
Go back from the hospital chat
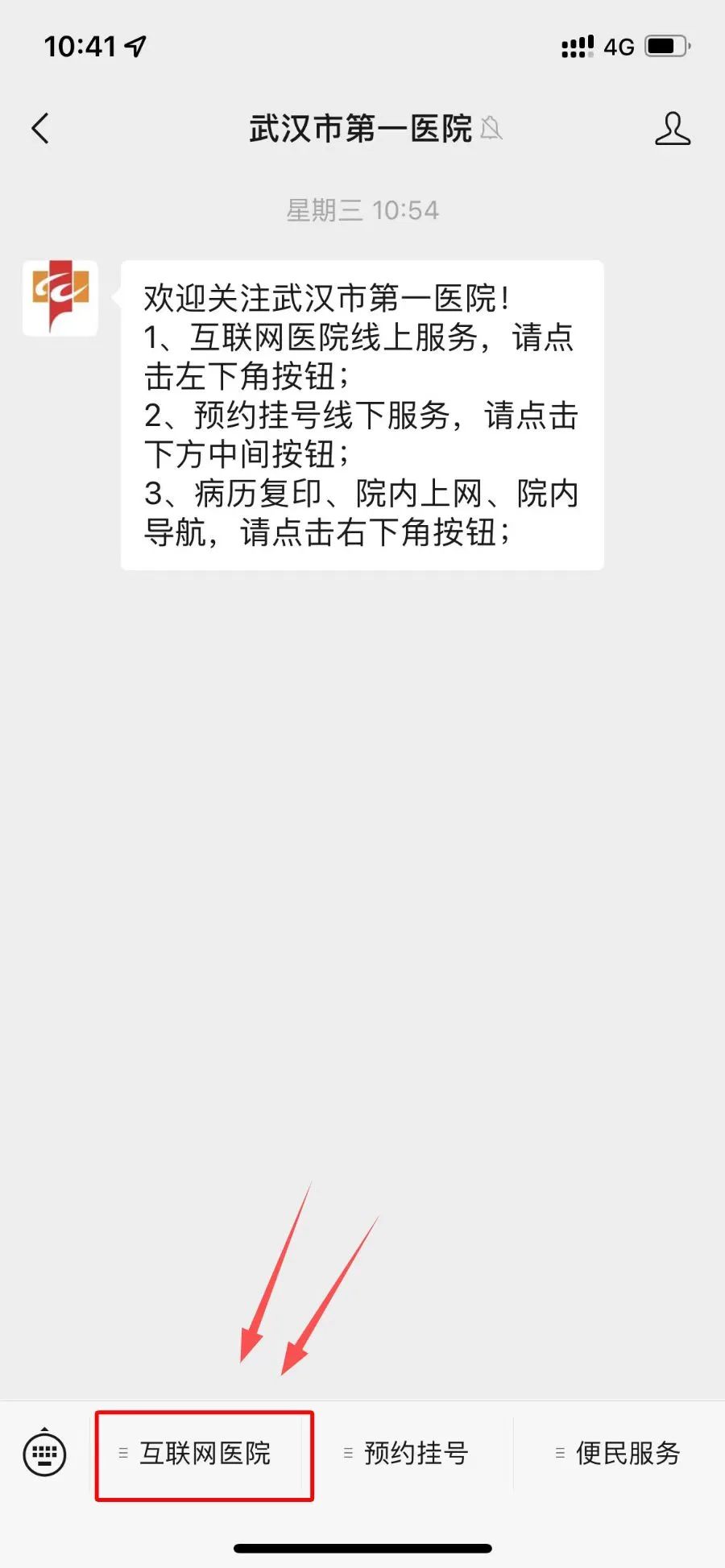(40, 128)
